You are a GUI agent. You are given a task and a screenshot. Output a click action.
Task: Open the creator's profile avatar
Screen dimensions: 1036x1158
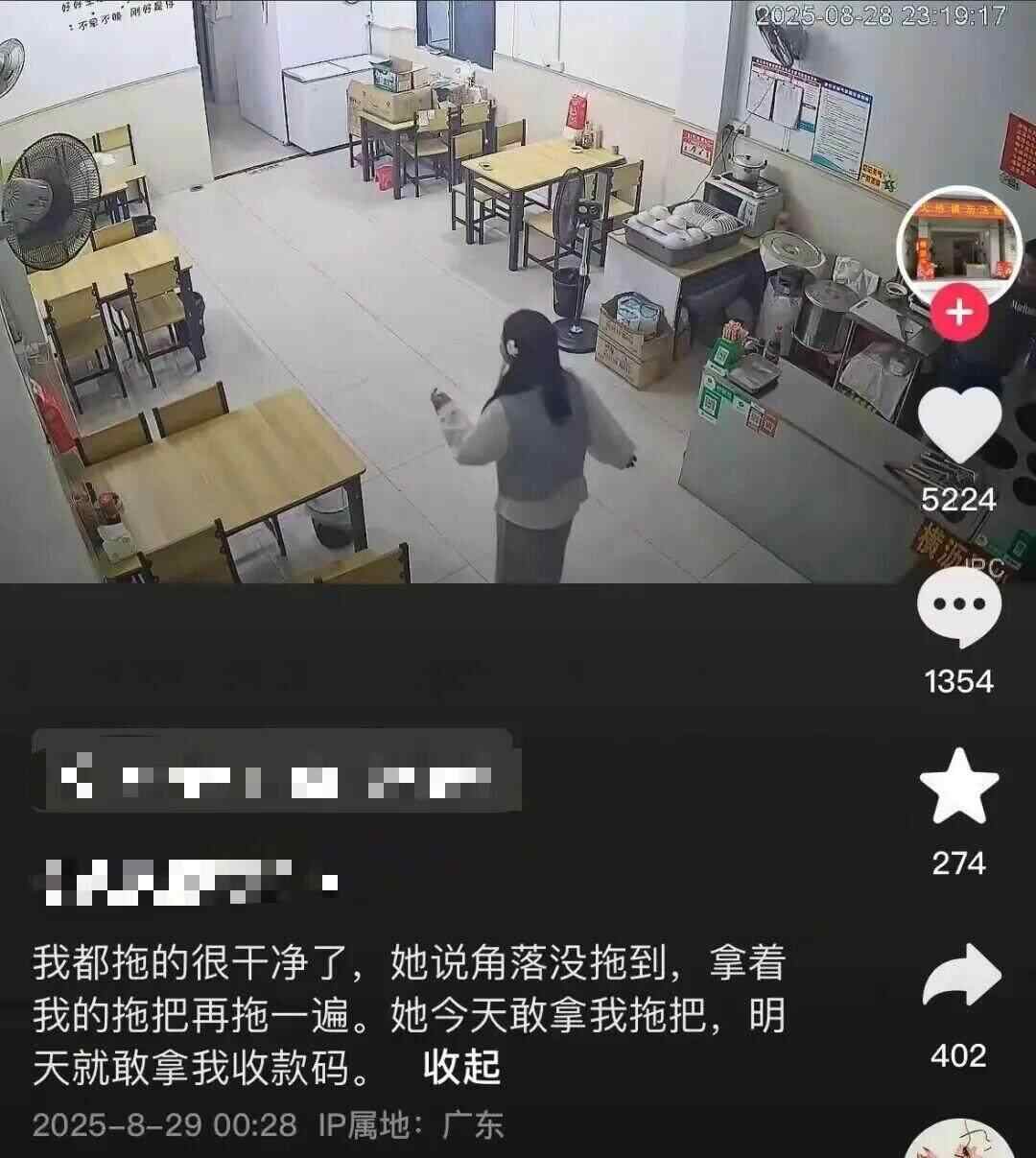coord(957,244)
